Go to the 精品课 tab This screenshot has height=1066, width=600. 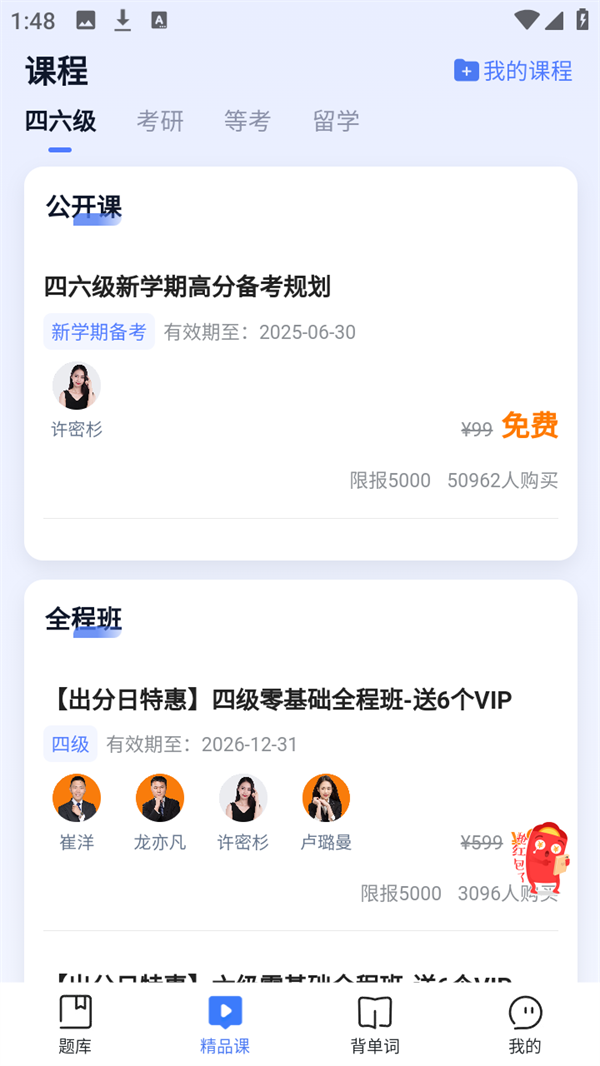click(x=225, y=1024)
